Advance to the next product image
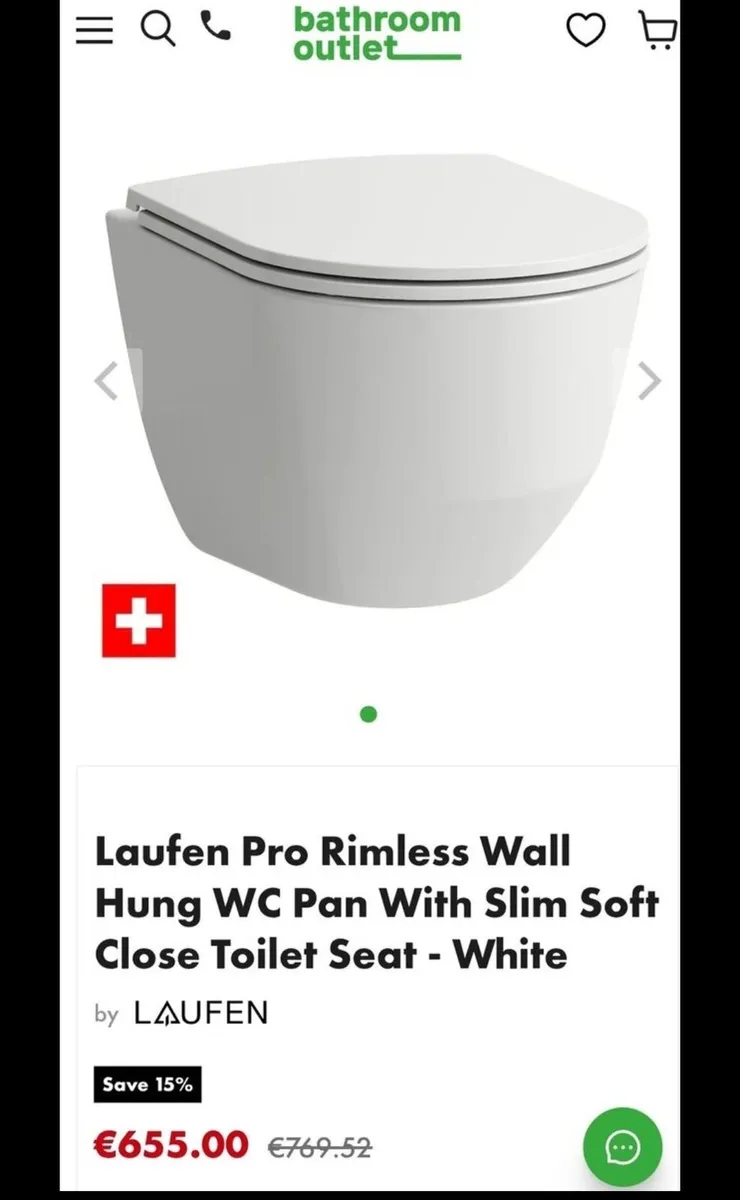 650,381
